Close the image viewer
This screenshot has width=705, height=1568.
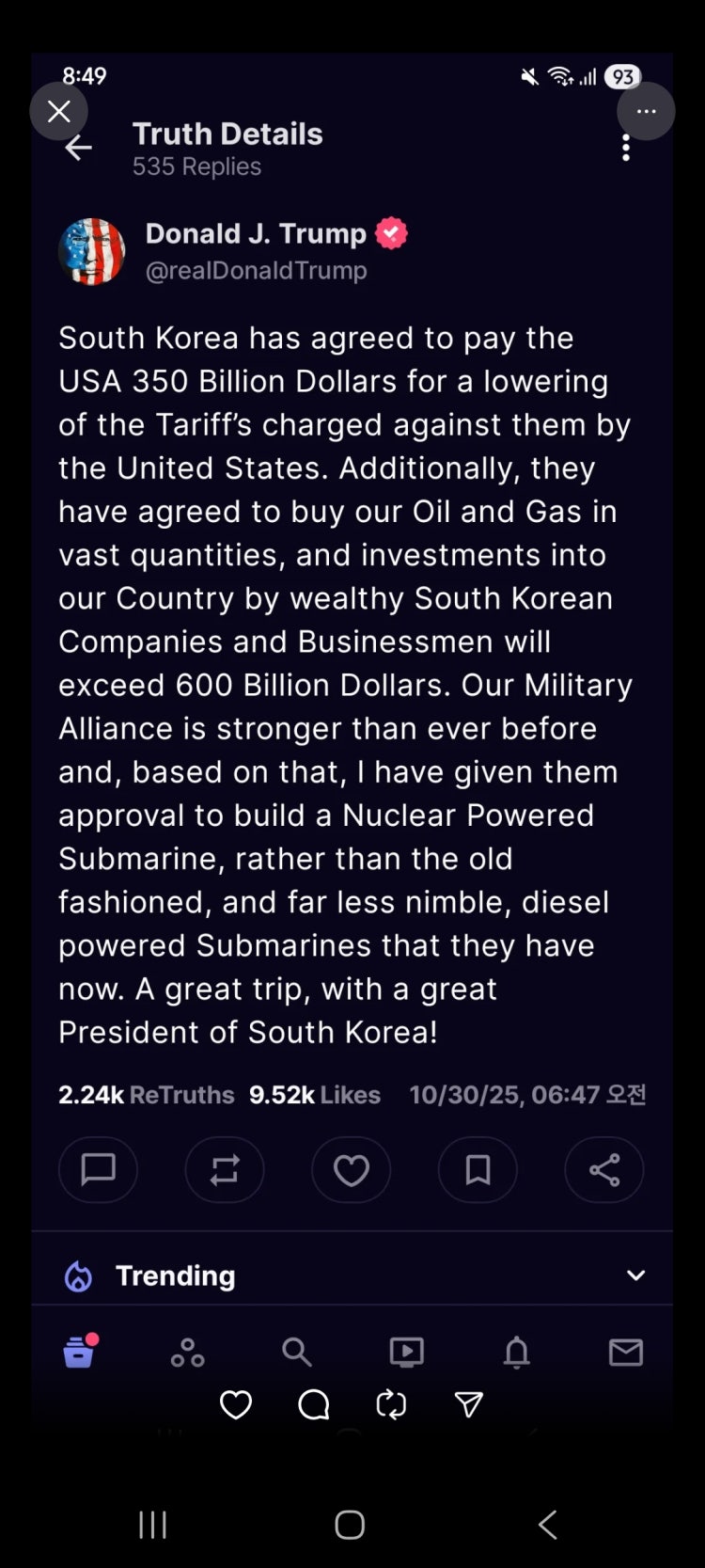[58, 112]
